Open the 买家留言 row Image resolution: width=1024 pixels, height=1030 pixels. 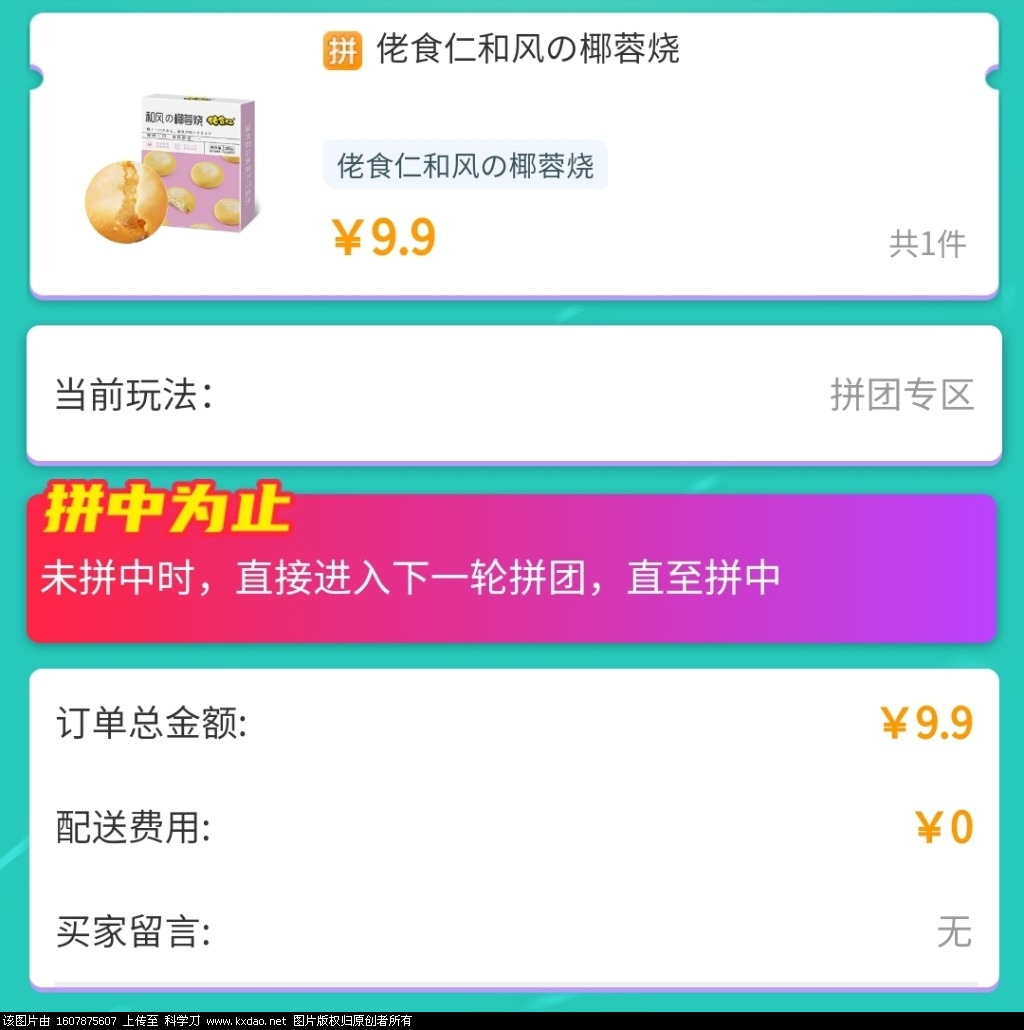514,932
